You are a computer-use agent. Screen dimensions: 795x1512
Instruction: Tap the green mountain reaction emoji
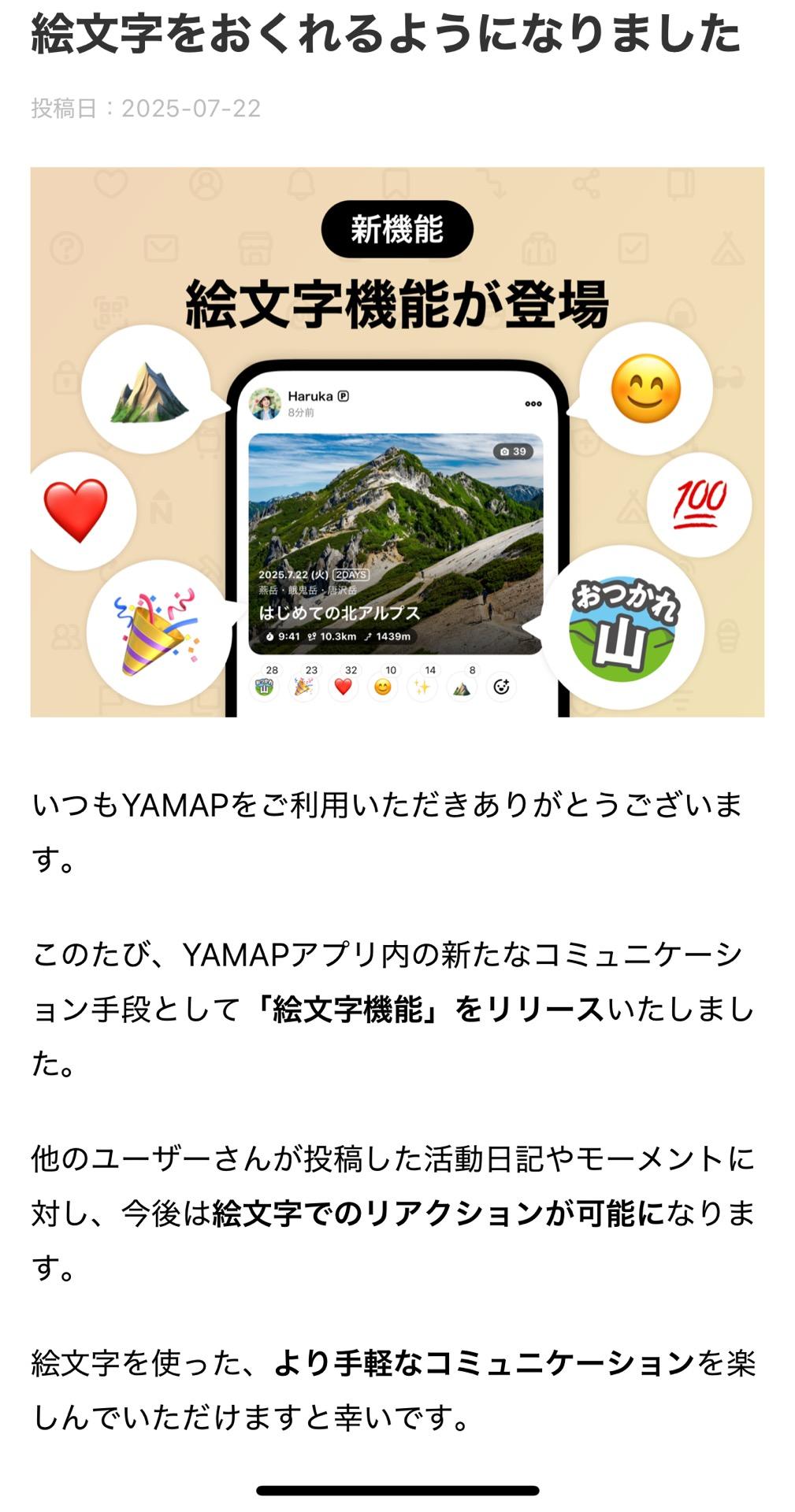click(461, 687)
